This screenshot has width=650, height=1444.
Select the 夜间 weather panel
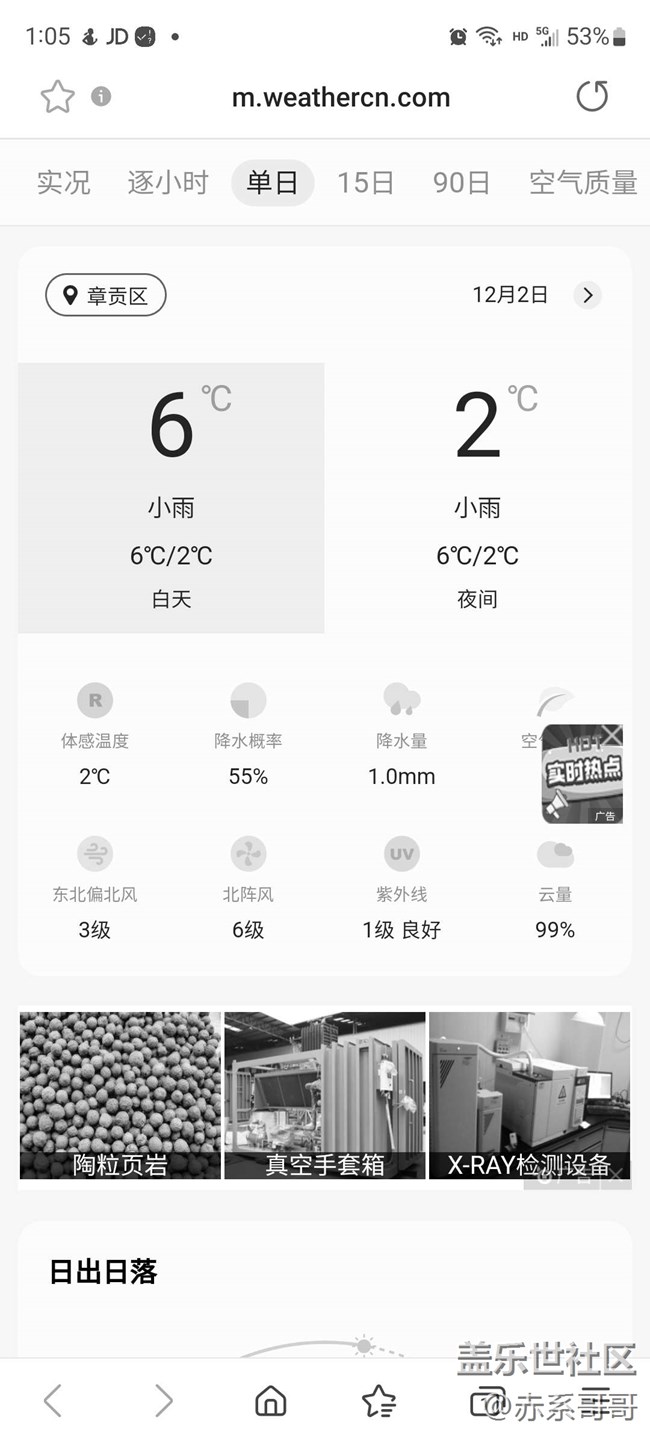pyautogui.click(x=477, y=498)
